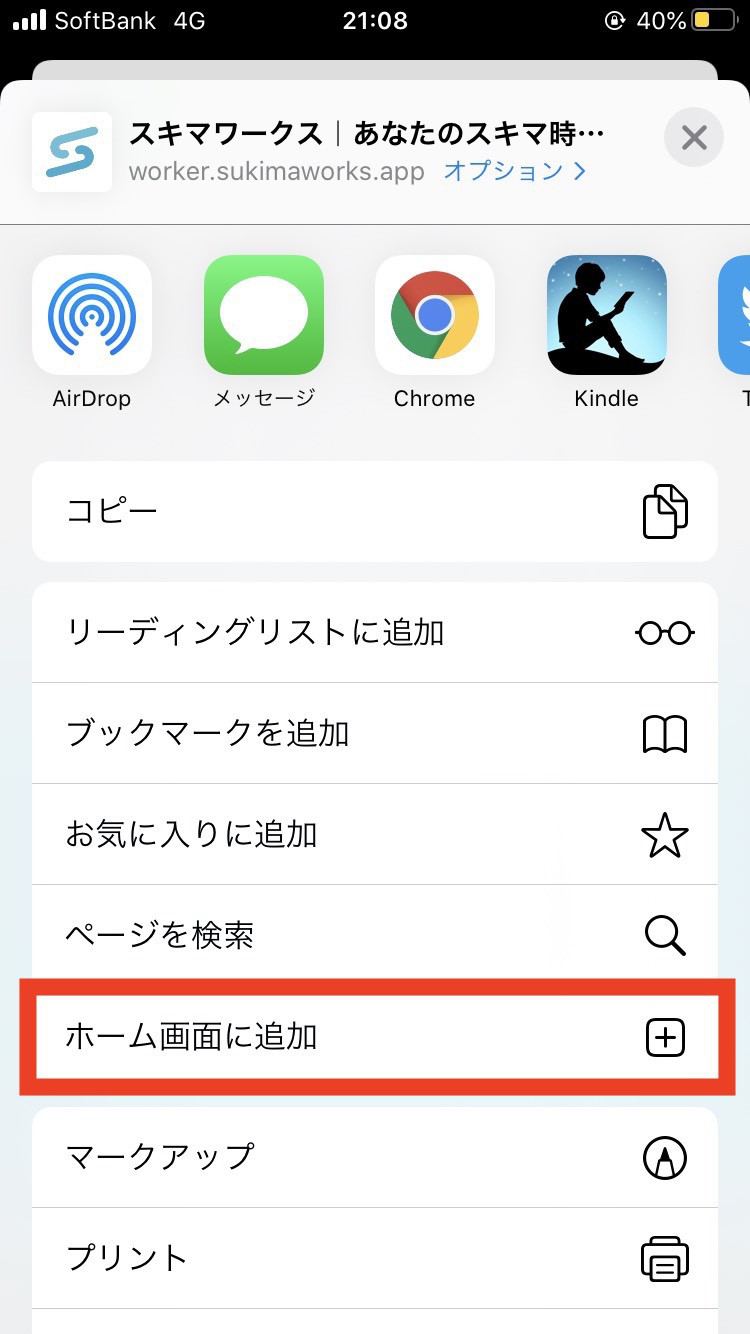This screenshot has width=750, height=1334.
Task: Open ページを検索
Action: [x=375, y=936]
